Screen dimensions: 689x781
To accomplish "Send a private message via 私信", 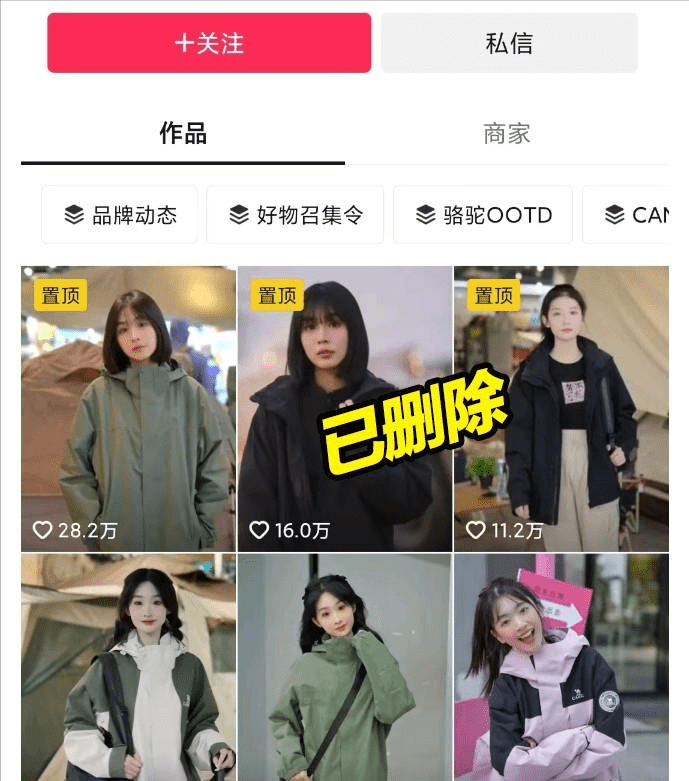I will 509,43.
